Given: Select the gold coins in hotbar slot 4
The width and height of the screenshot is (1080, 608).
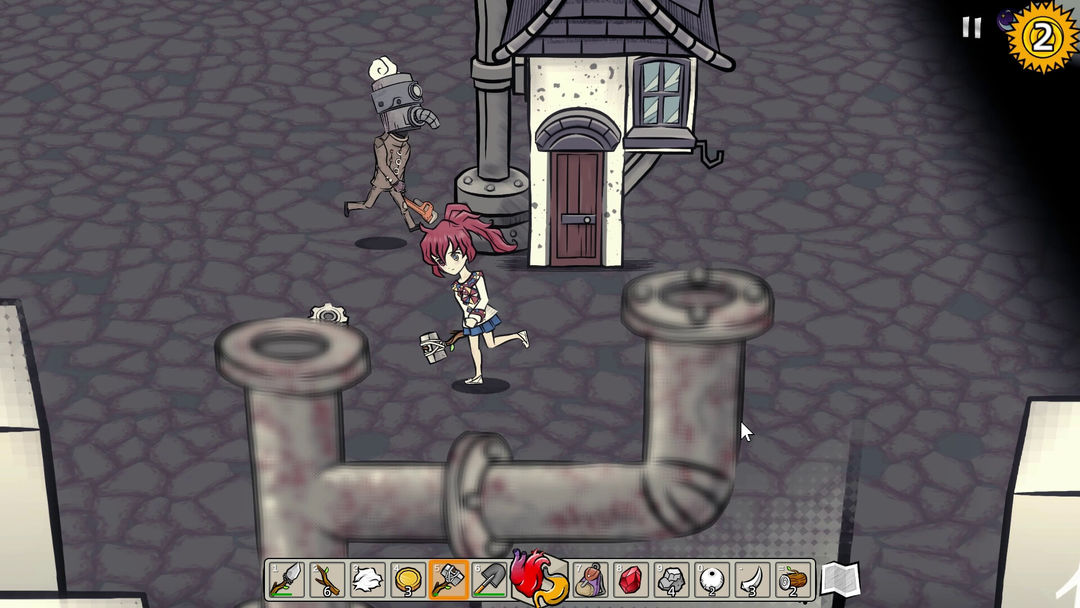Looking at the screenshot, I should [408, 580].
